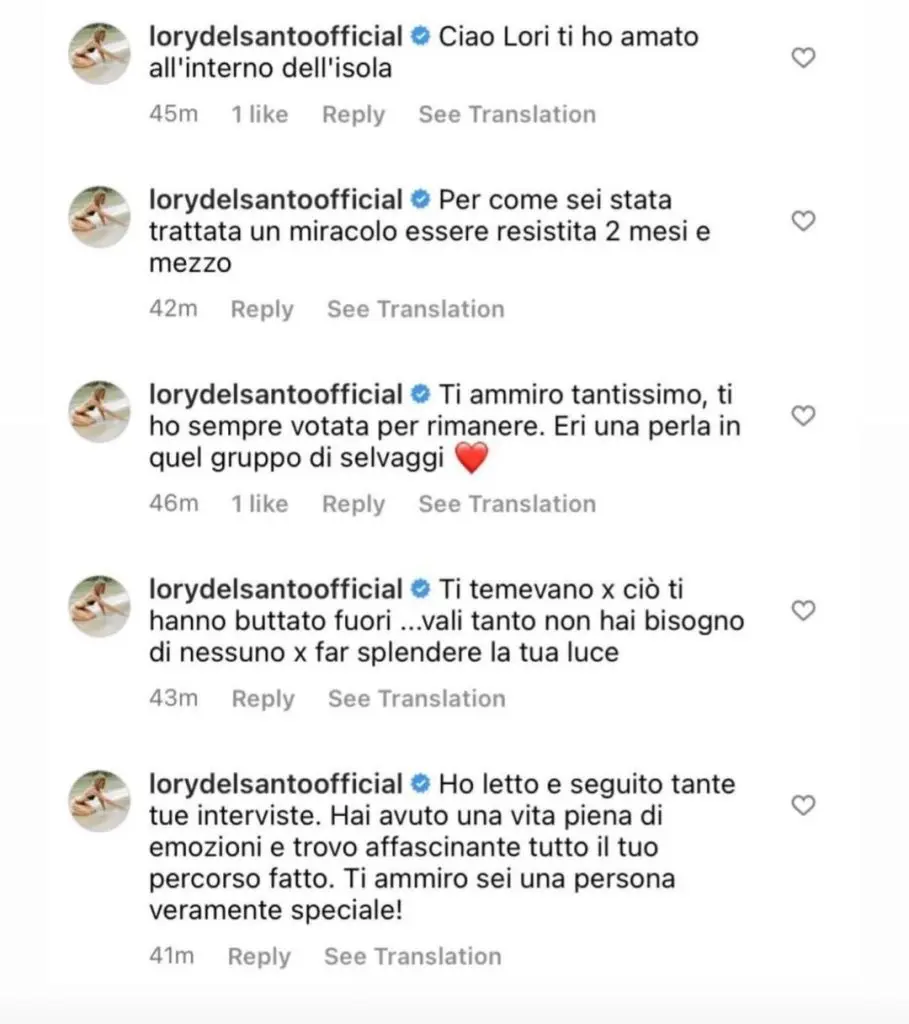
Task: Like the comment 'Ti ammiro tantissimo'
Action: [803, 416]
